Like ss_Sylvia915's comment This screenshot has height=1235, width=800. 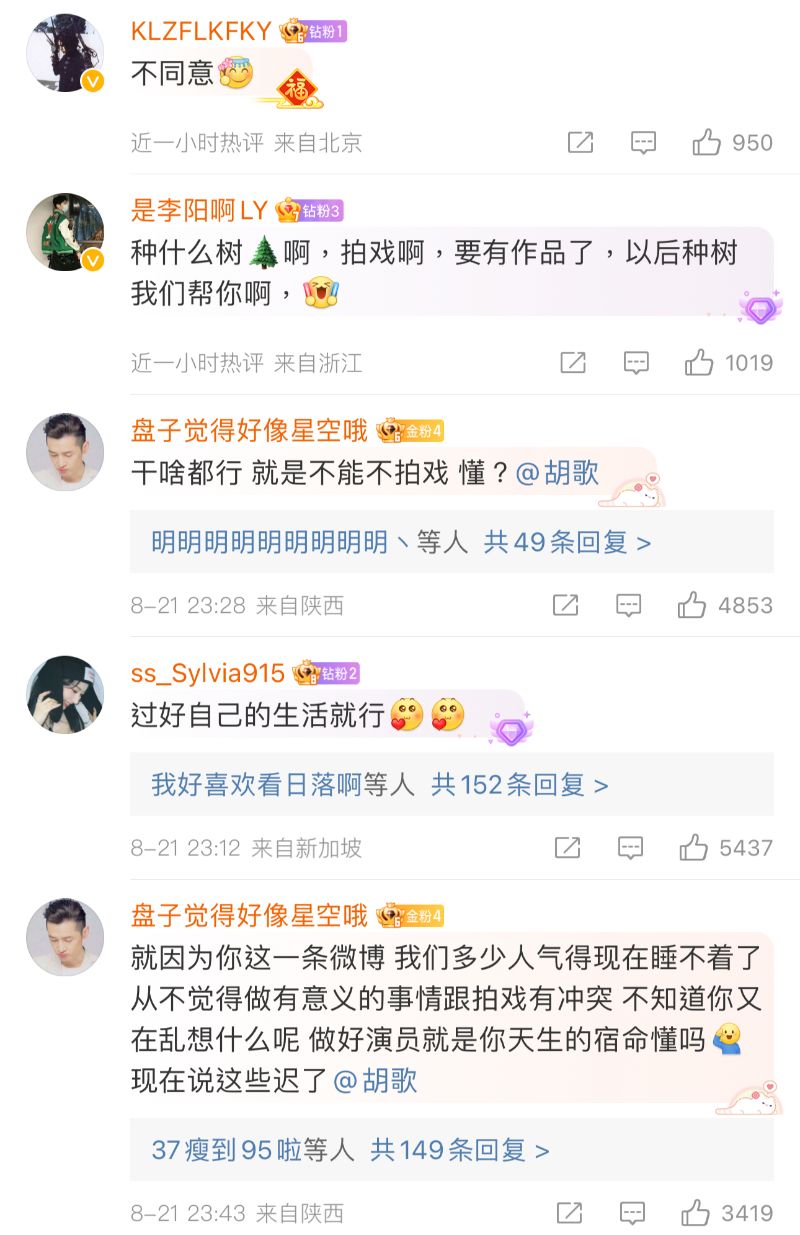[x=694, y=848]
